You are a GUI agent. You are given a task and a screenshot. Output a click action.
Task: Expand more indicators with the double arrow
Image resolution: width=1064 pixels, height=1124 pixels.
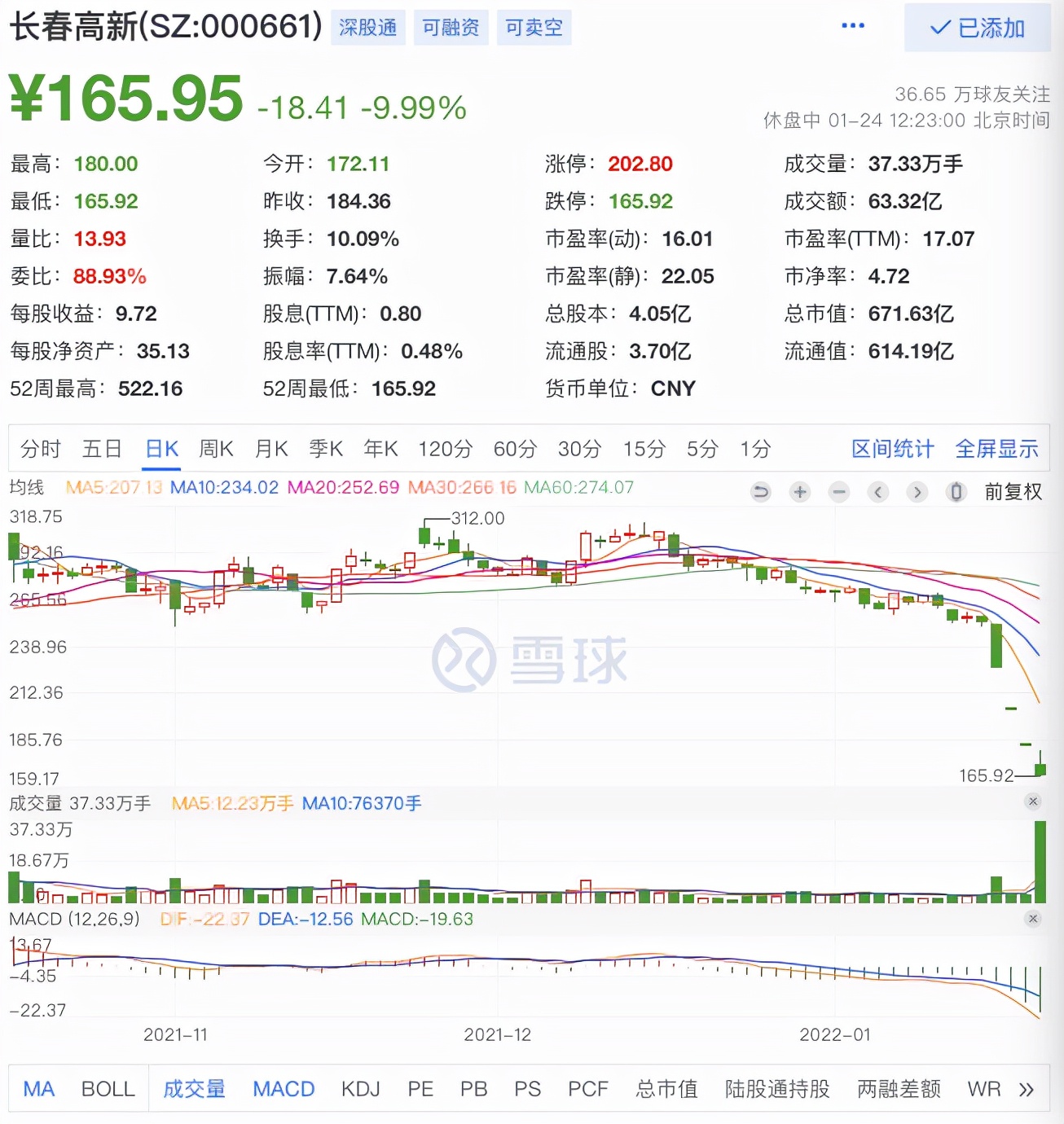(1026, 1090)
